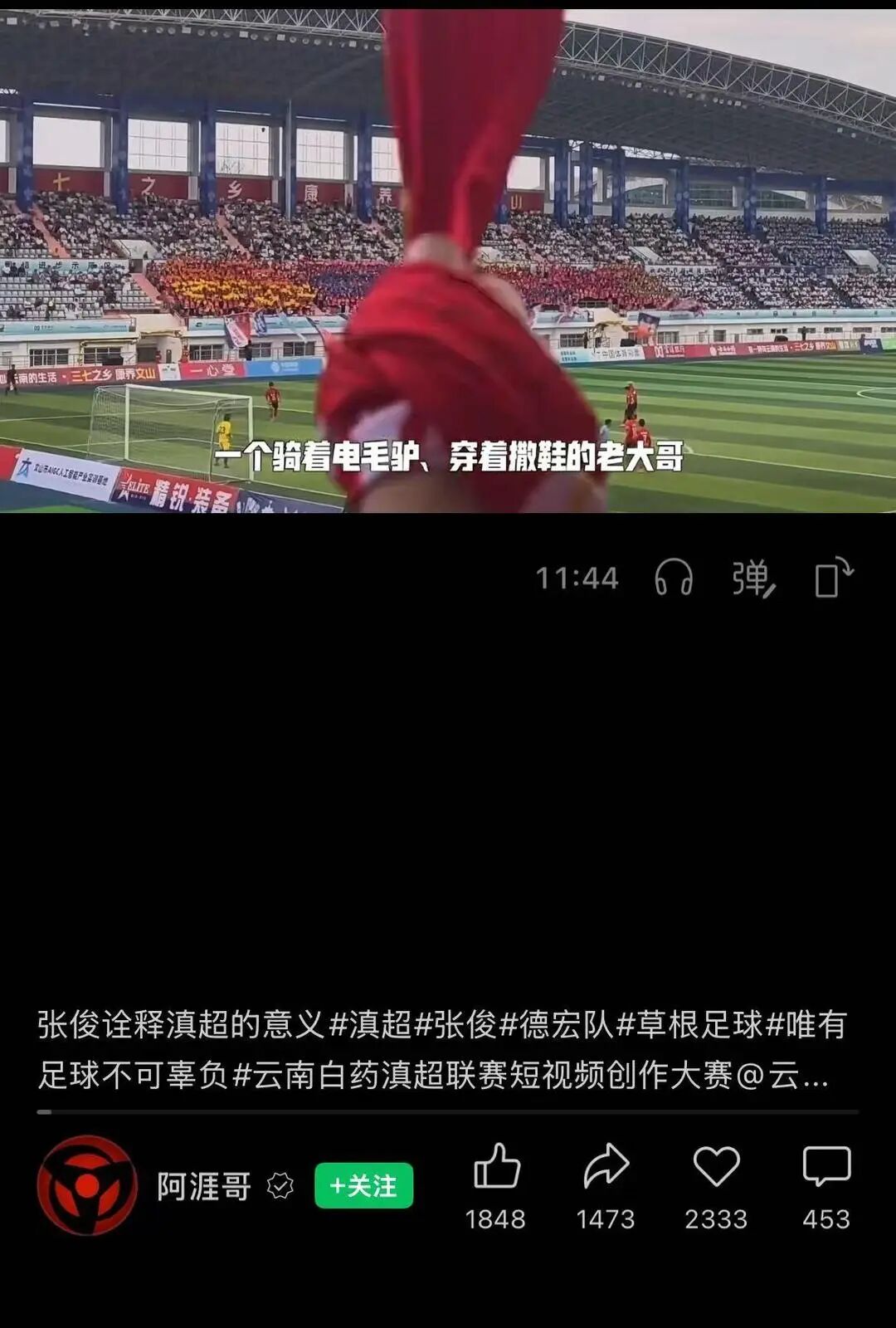
Task: Toggle the 弹 bullet comments icon
Action: [x=753, y=578]
